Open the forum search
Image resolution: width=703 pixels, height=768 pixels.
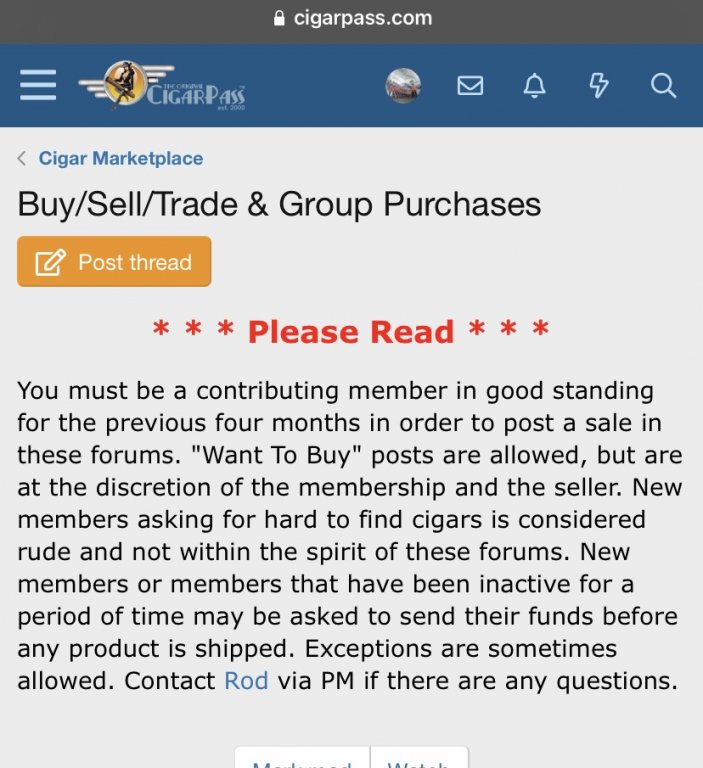[x=664, y=86]
